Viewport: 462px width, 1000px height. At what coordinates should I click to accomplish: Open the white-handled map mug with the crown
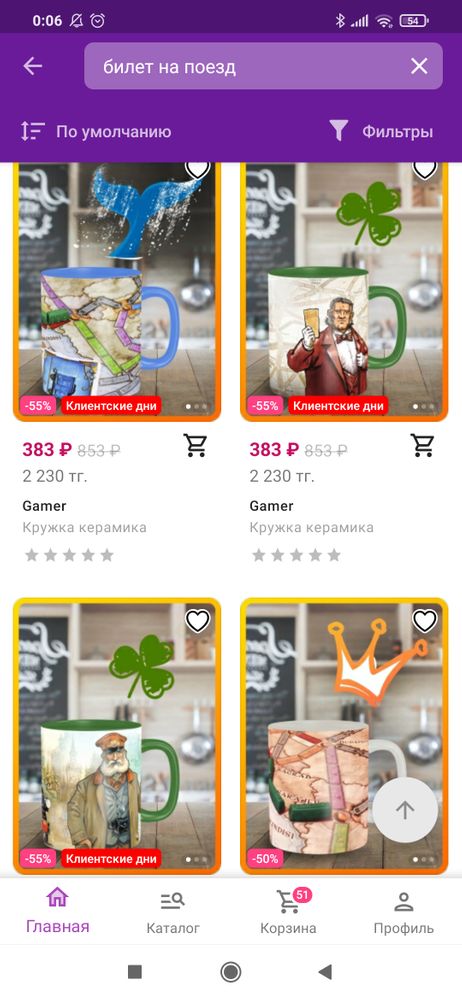(x=344, y=735)
